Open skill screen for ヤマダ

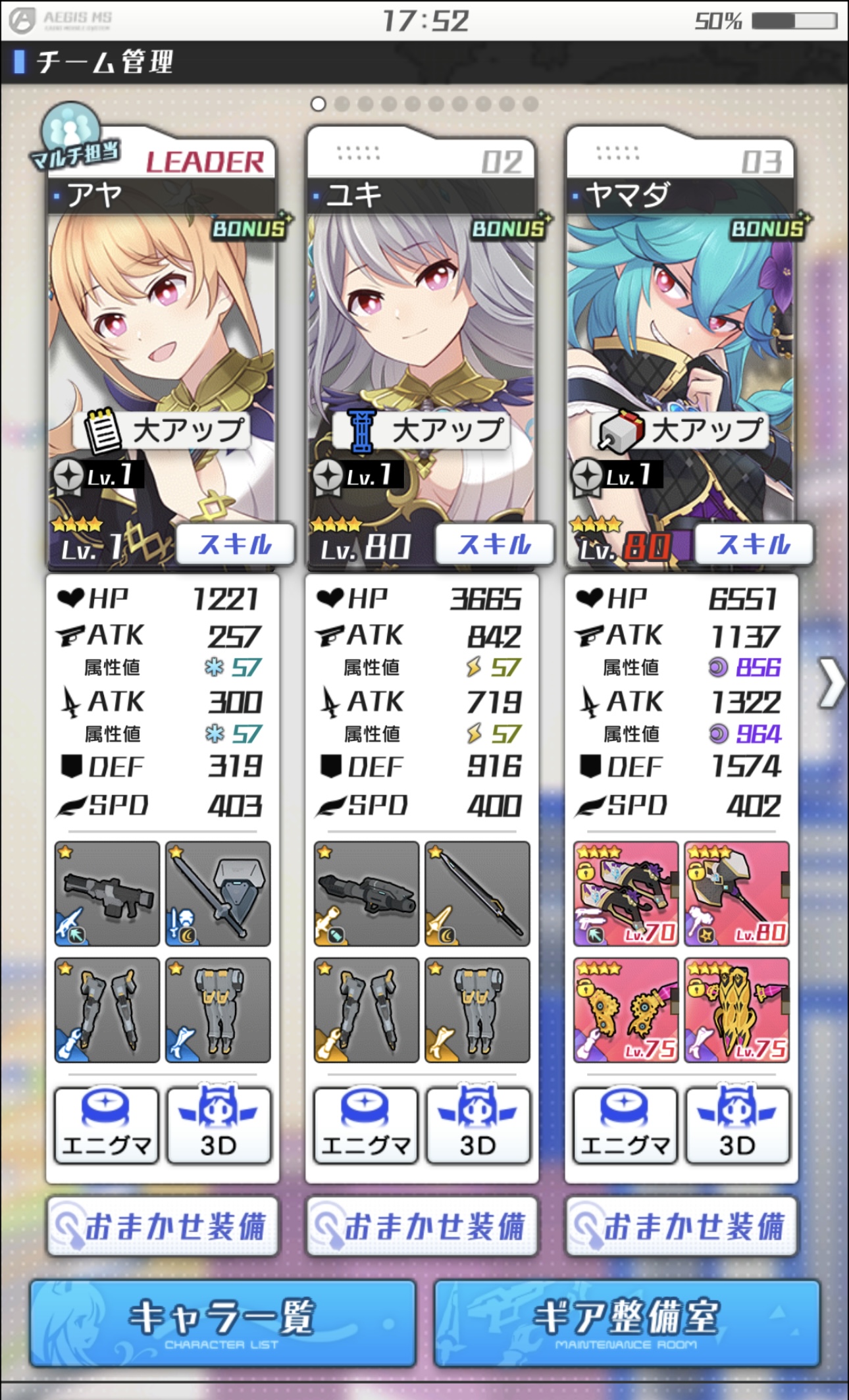coord(754,544)
